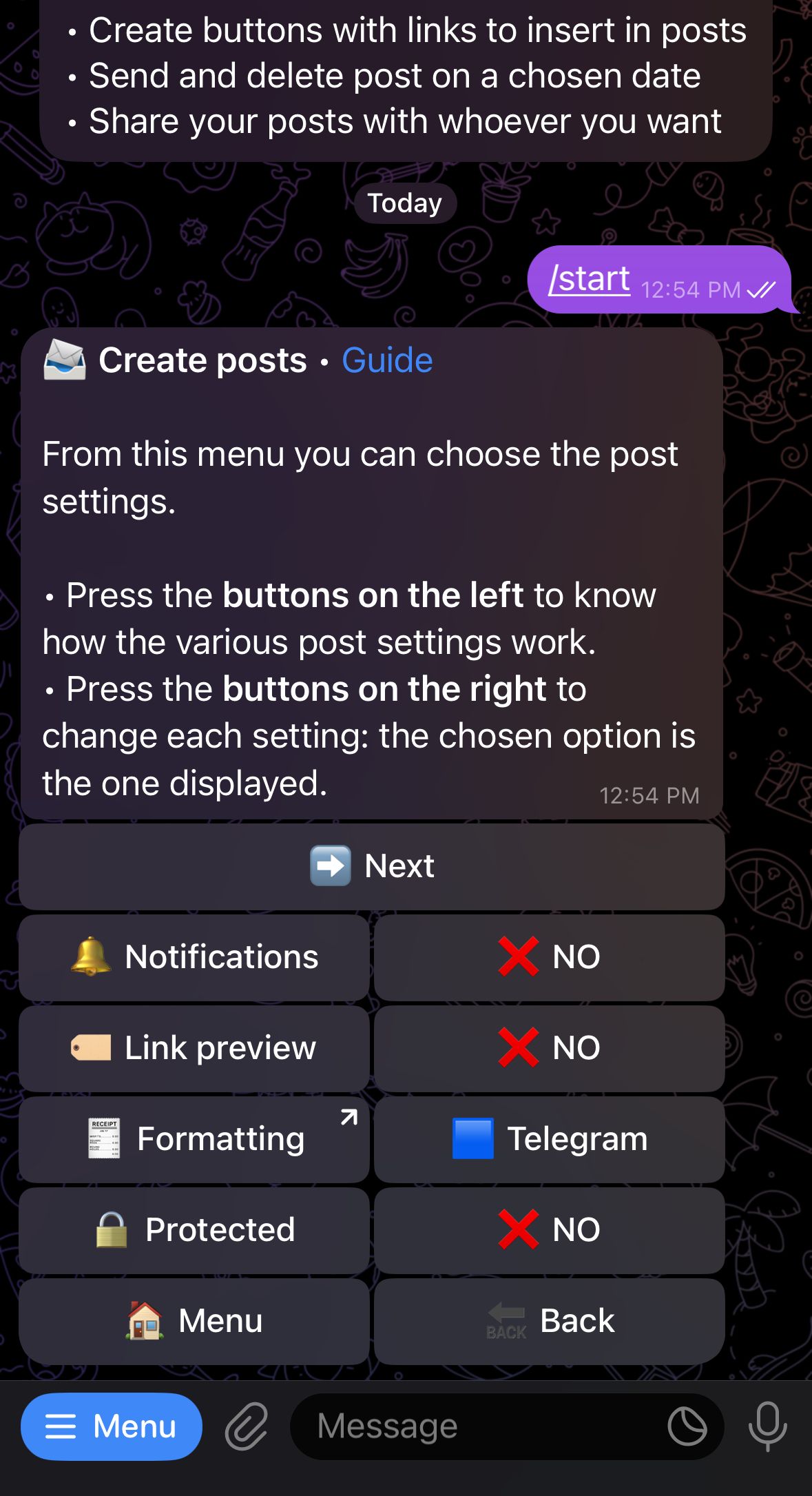Click the house icon on the Menu button
812x1496 pixels.
pos(143,1320)
